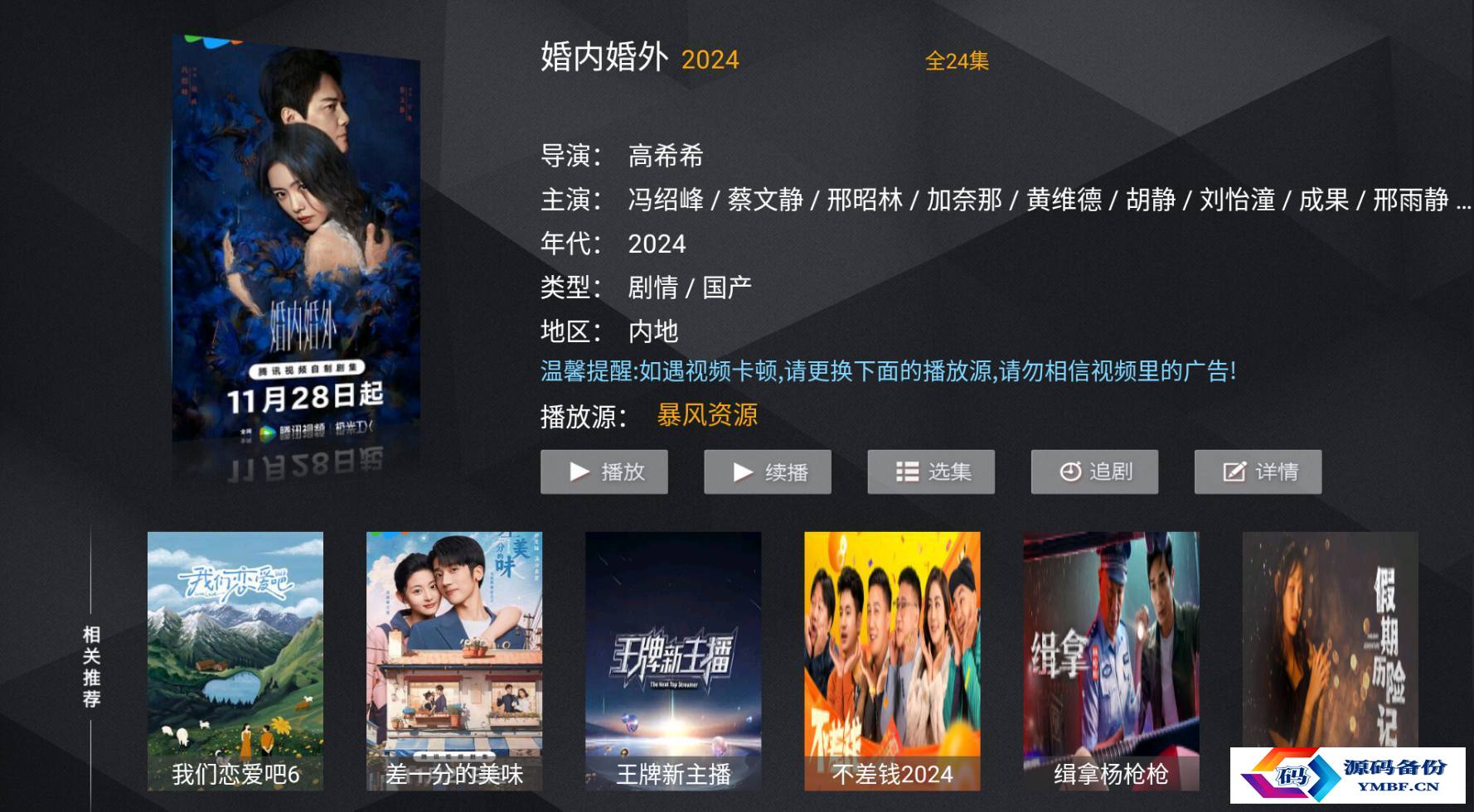Screen dimensions: 1474x812
Task: Open recommended show 不差钱2024
Action: (x=892, y=660)
